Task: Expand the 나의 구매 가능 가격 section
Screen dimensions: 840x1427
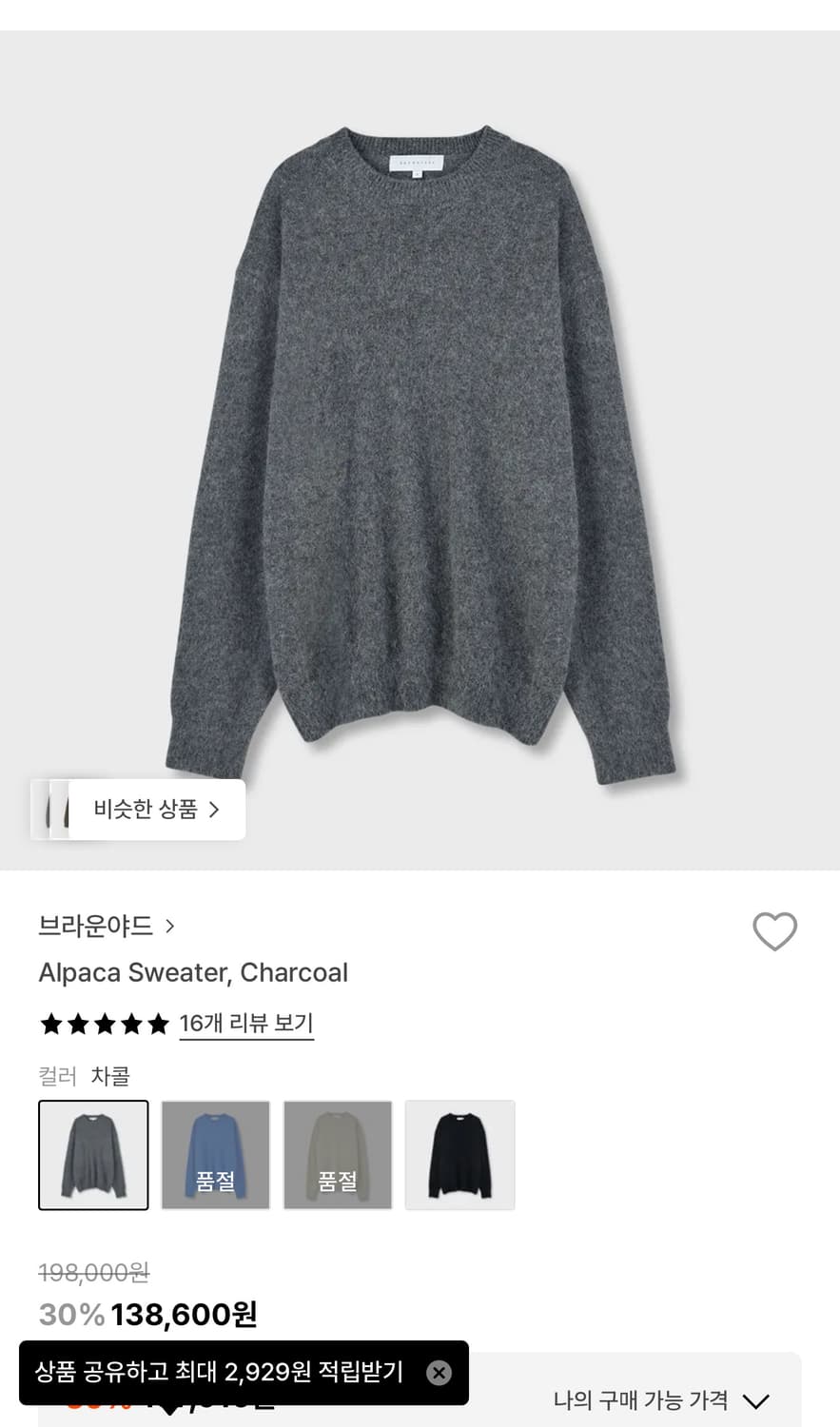Action: point(756,1399)
